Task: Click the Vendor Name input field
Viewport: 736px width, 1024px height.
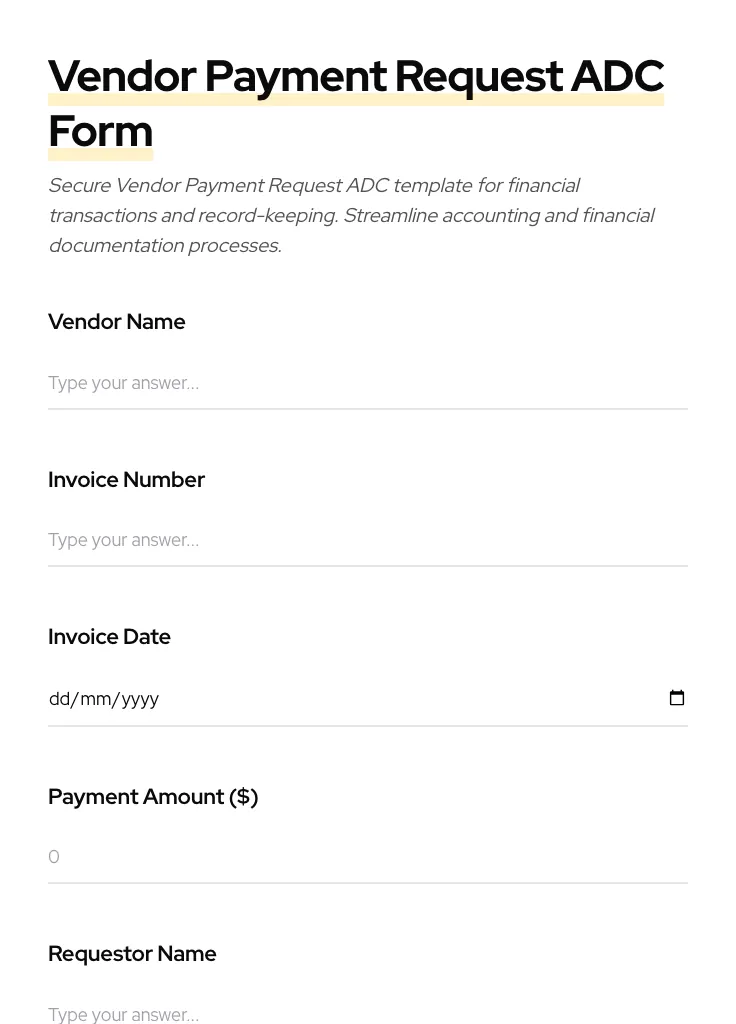Action: coord(368,383)
